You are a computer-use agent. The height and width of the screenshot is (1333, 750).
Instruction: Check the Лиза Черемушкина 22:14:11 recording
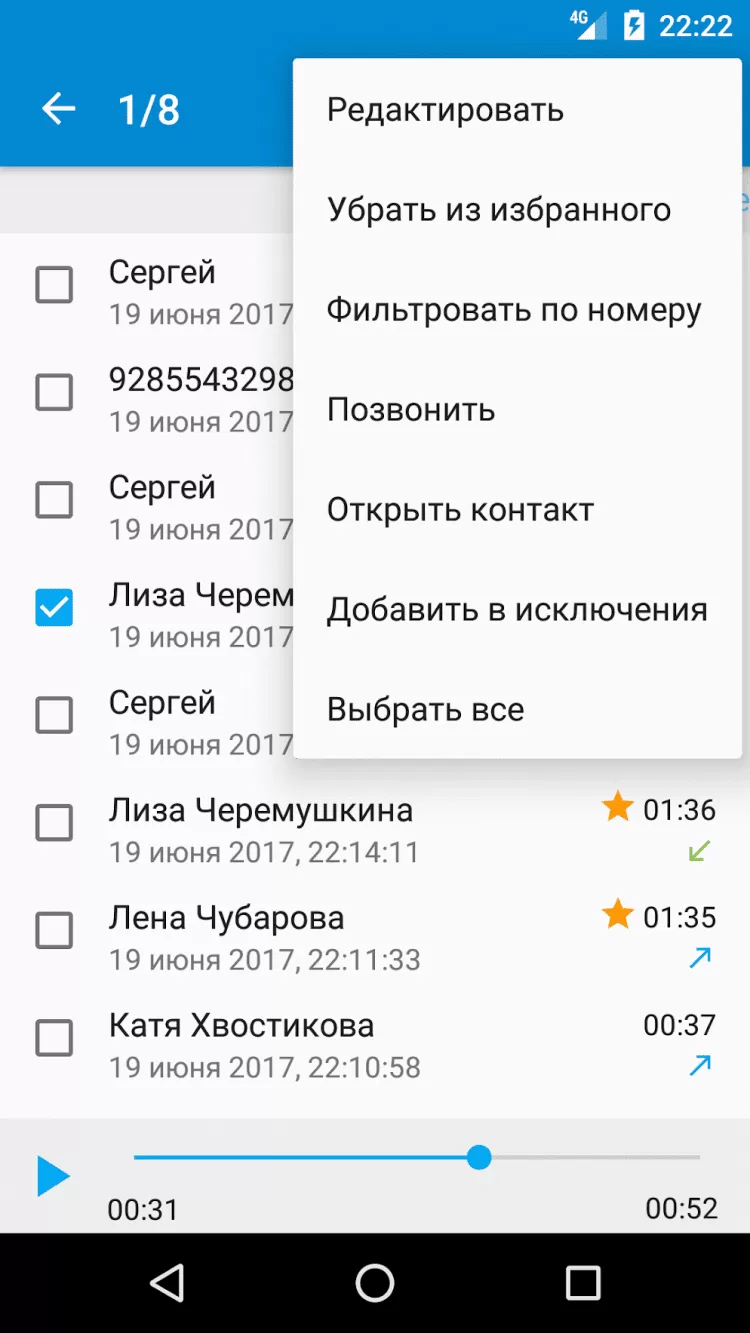54,824
